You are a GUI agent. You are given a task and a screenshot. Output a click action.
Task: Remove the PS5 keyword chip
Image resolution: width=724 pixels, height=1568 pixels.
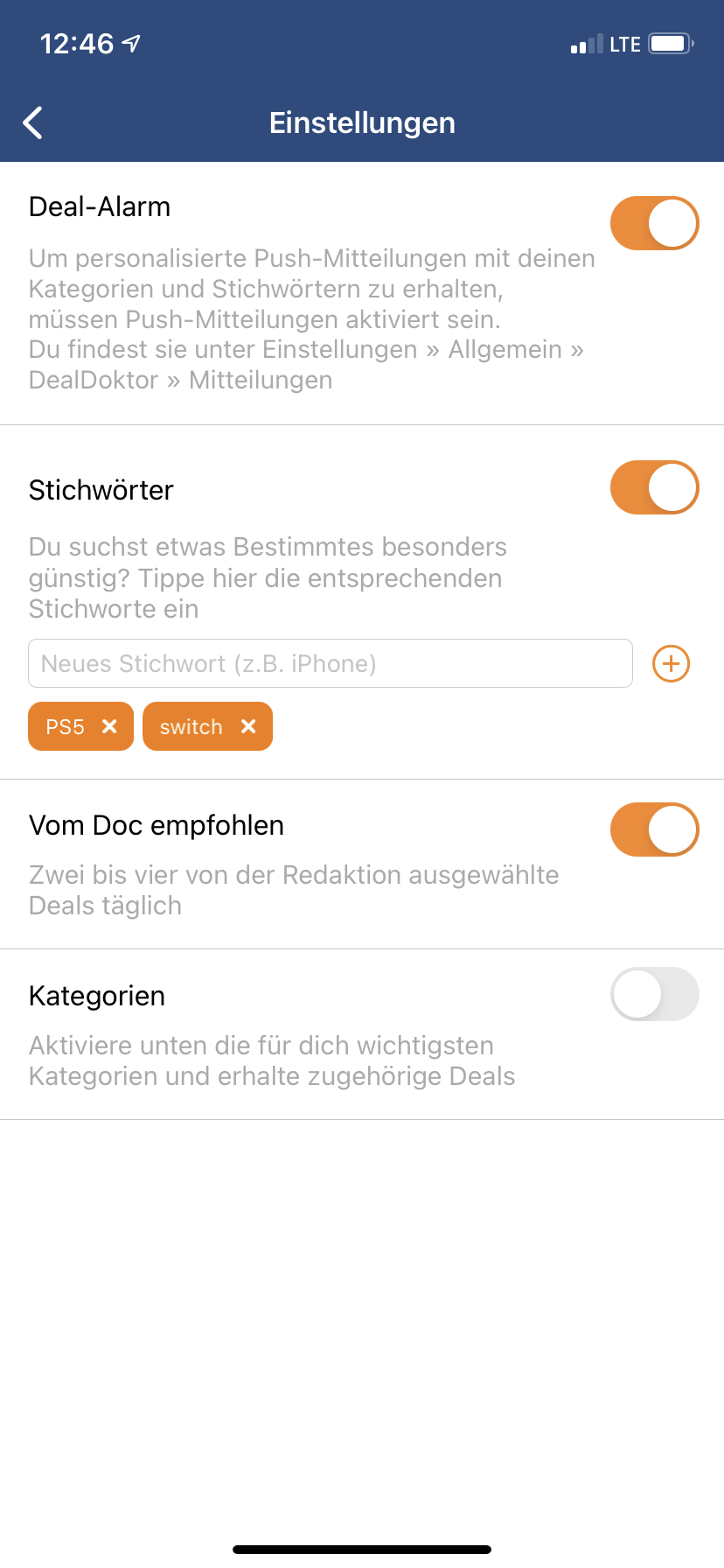pyautogui.click(x=109, y=726)
